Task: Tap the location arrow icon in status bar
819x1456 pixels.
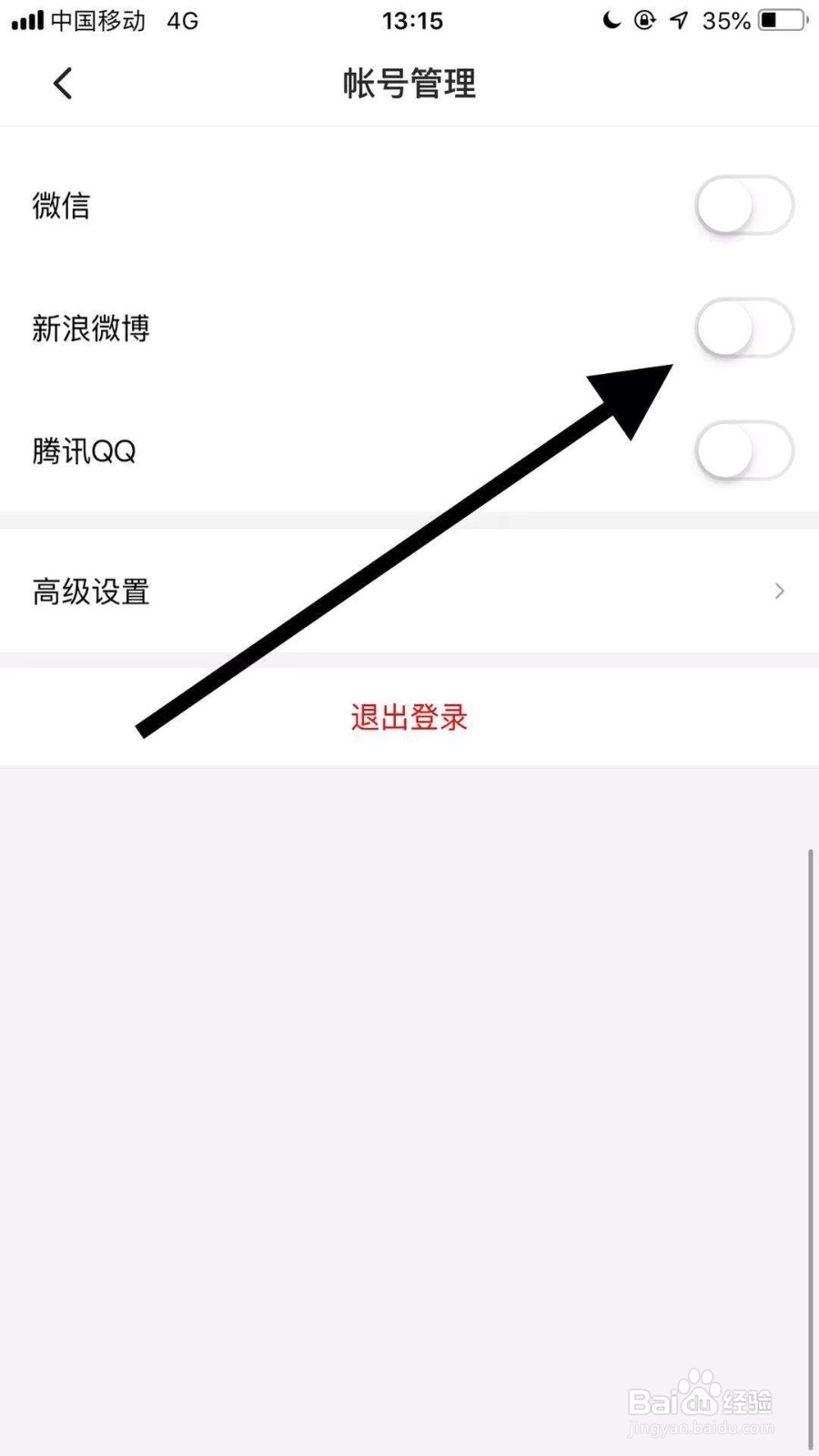Action: tap(678, 20)
